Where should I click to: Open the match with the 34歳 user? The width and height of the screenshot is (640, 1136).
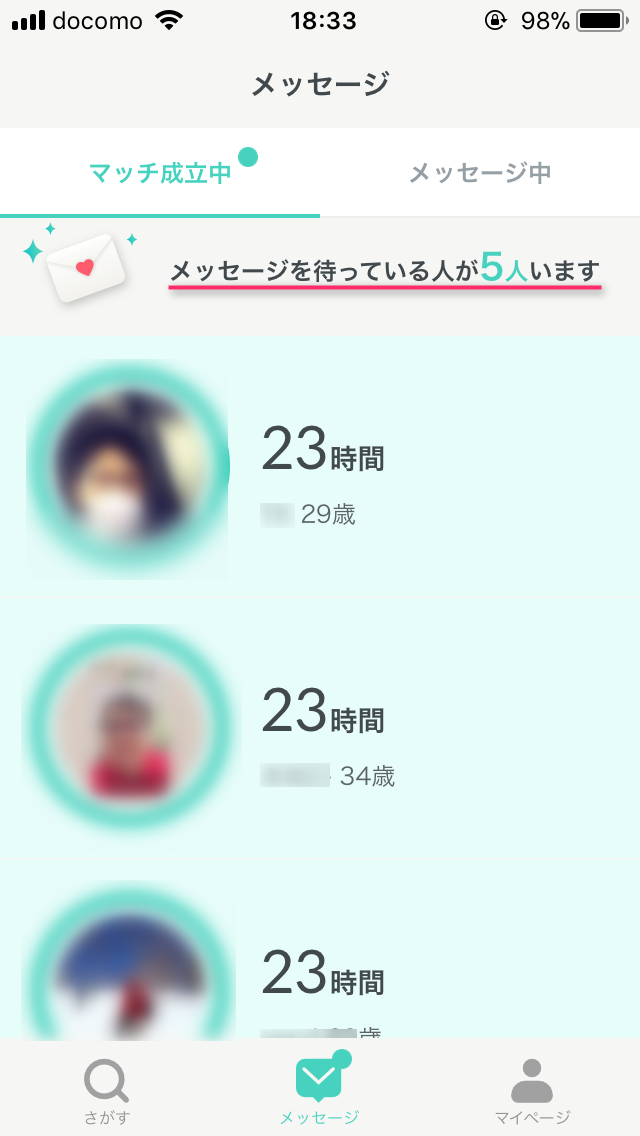click(320, 730)
